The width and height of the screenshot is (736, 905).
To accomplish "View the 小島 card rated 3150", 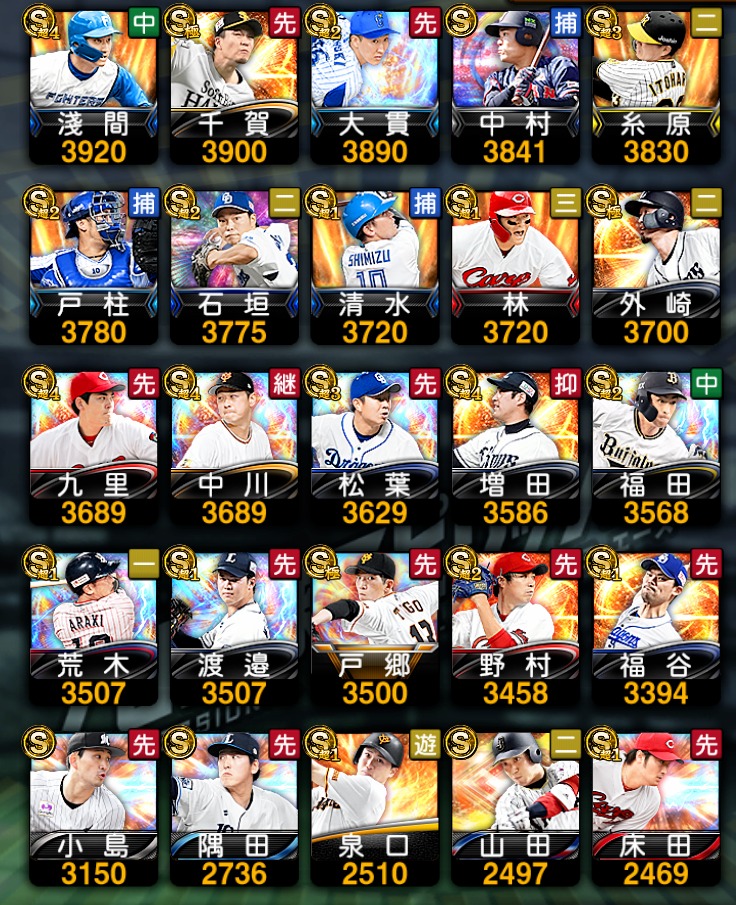I will point(93,807).
